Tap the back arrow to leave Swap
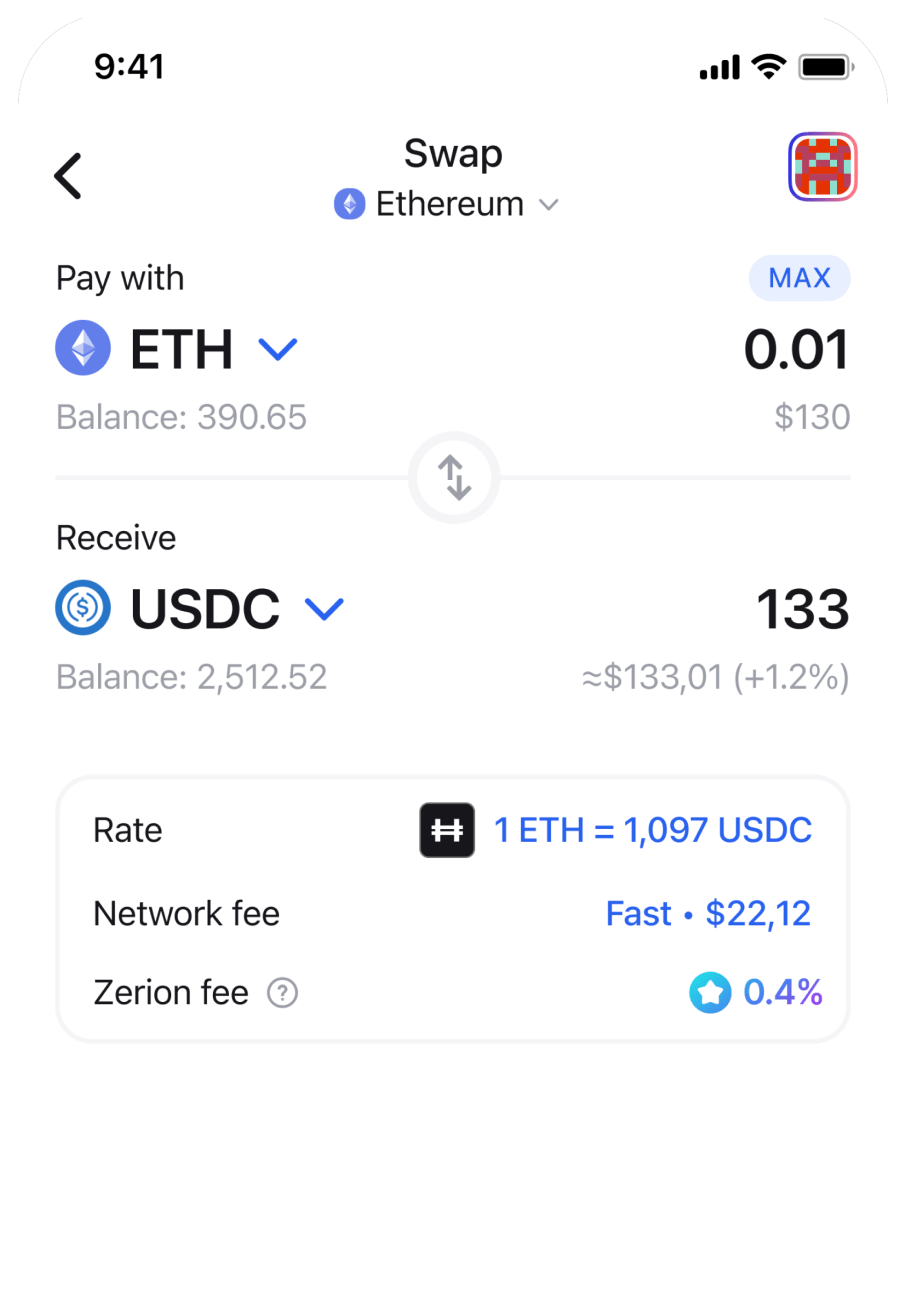Viewport: 906px width, 1290px height. [x=66, y=175]
